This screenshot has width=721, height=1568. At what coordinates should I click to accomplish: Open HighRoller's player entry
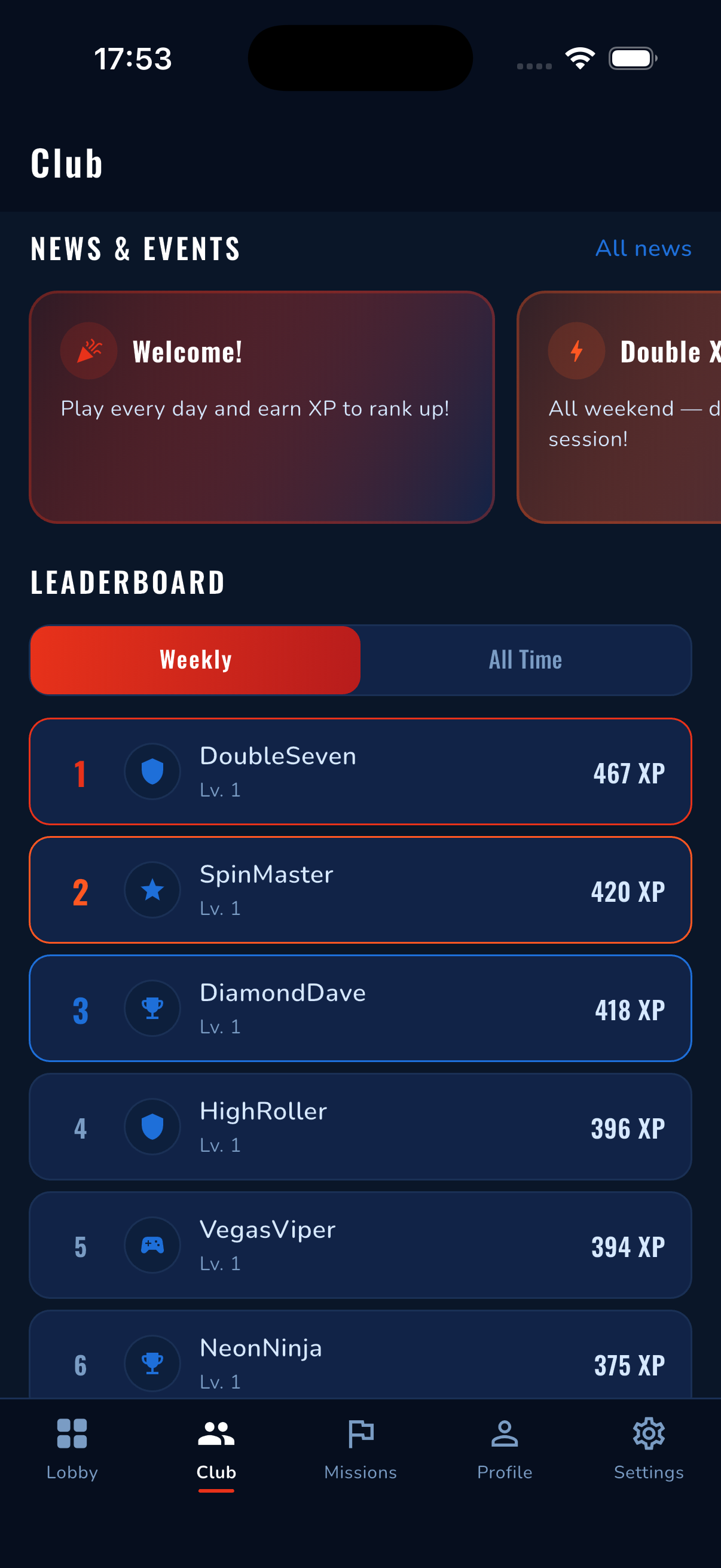[360, 1126]
